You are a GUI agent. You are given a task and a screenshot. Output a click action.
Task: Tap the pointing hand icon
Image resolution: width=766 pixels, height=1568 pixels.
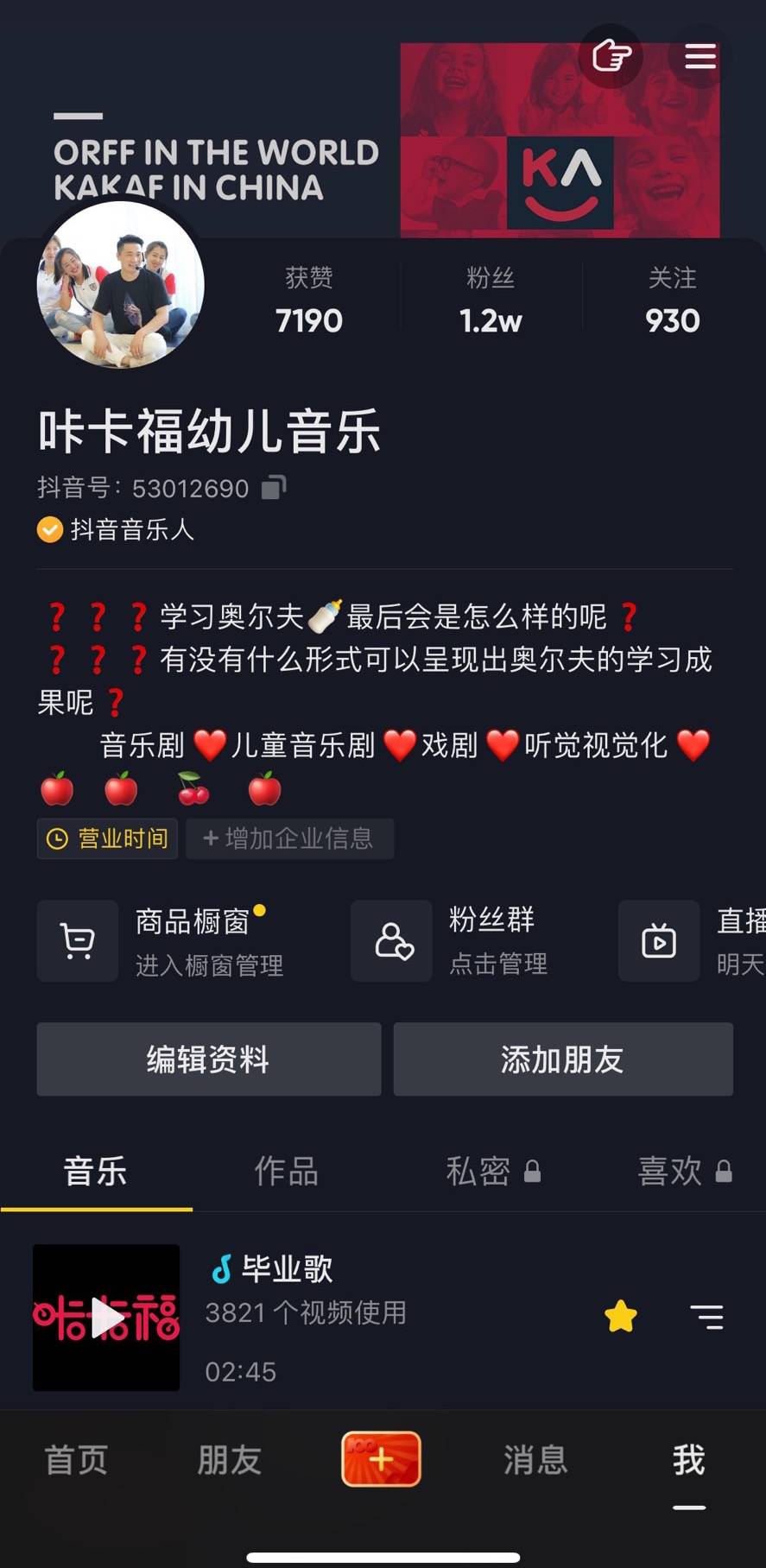click(611, 56)
